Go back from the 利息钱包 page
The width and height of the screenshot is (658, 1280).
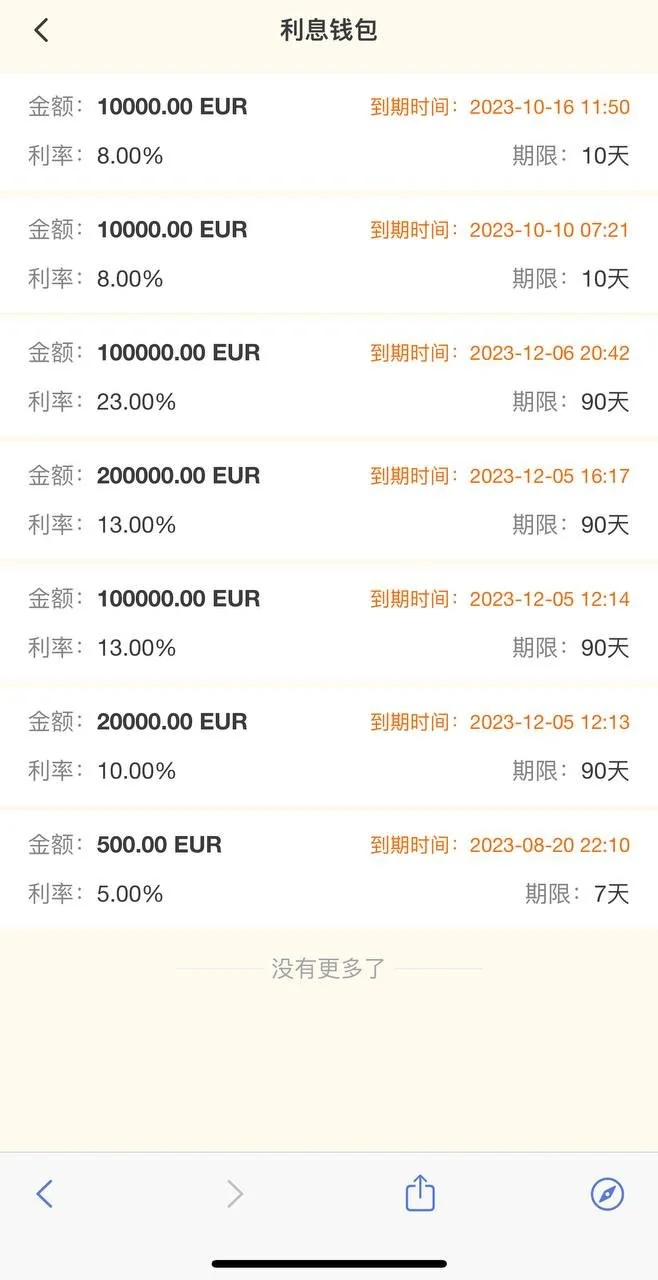(41, 30)
